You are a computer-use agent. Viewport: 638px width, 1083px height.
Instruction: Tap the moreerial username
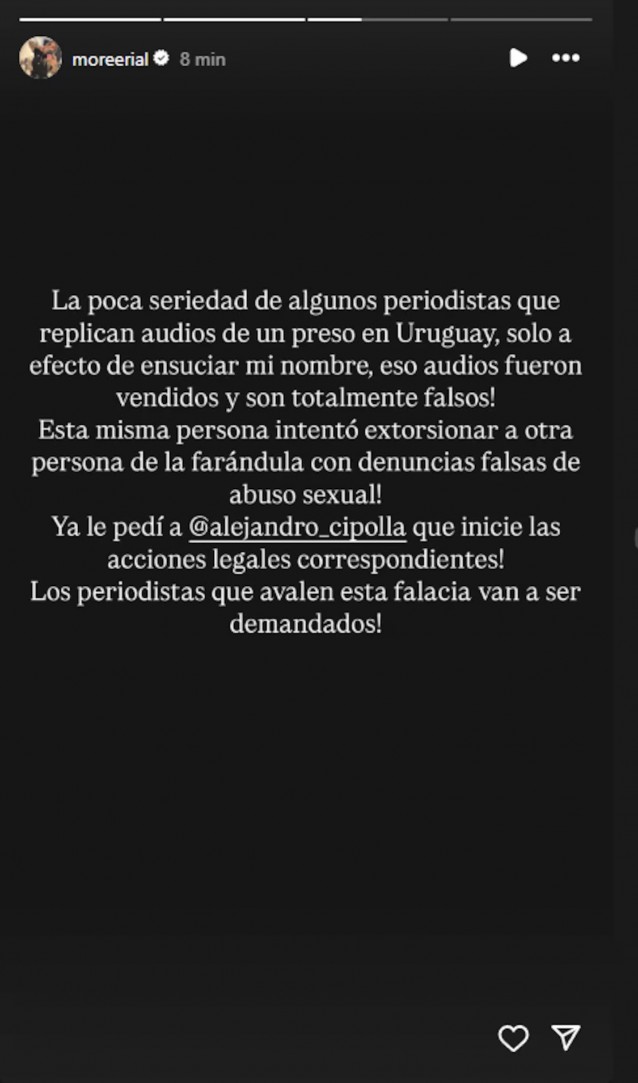(x=109, y=59)
